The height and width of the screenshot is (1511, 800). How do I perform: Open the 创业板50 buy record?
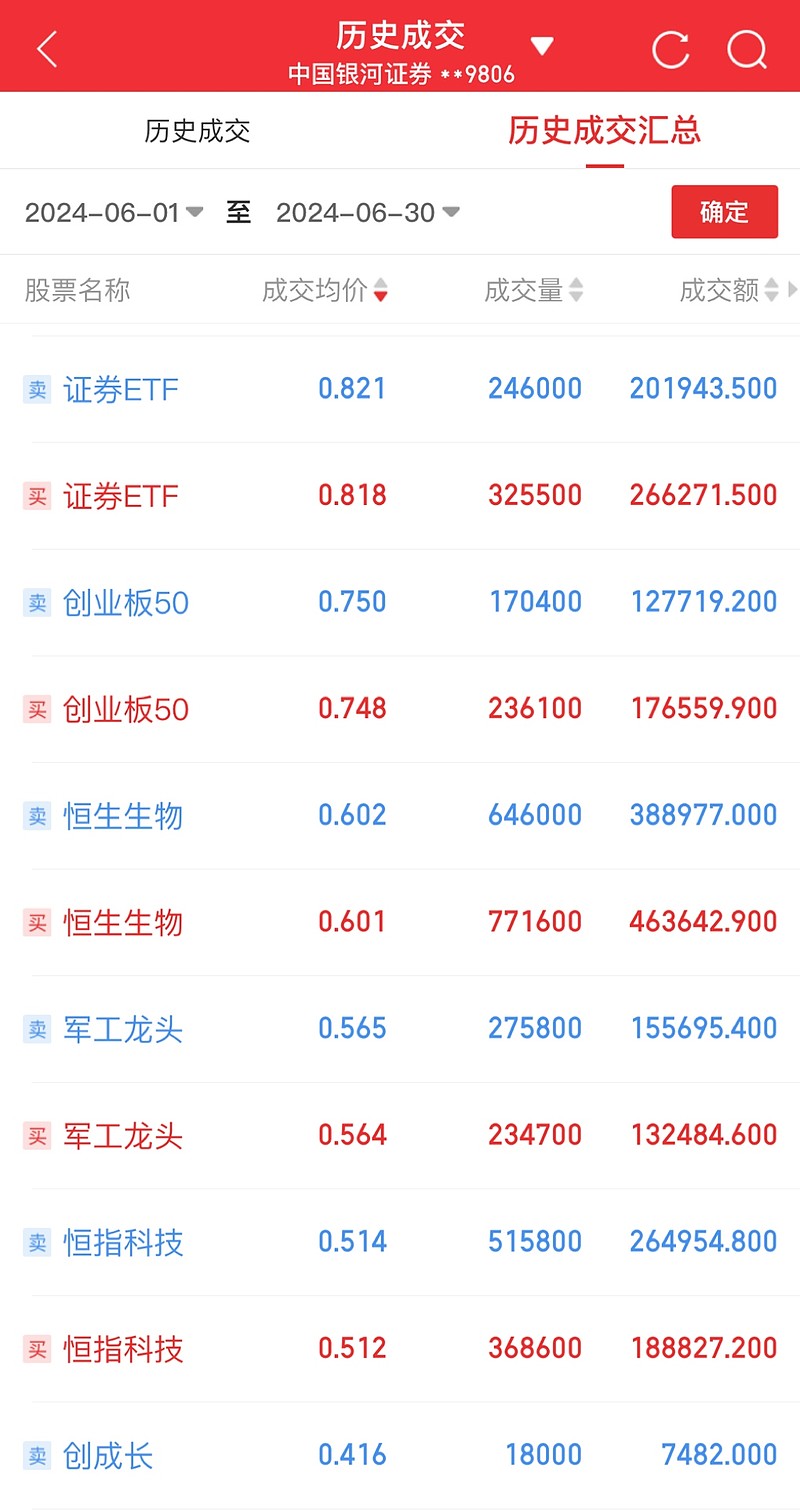click(400, 709)
